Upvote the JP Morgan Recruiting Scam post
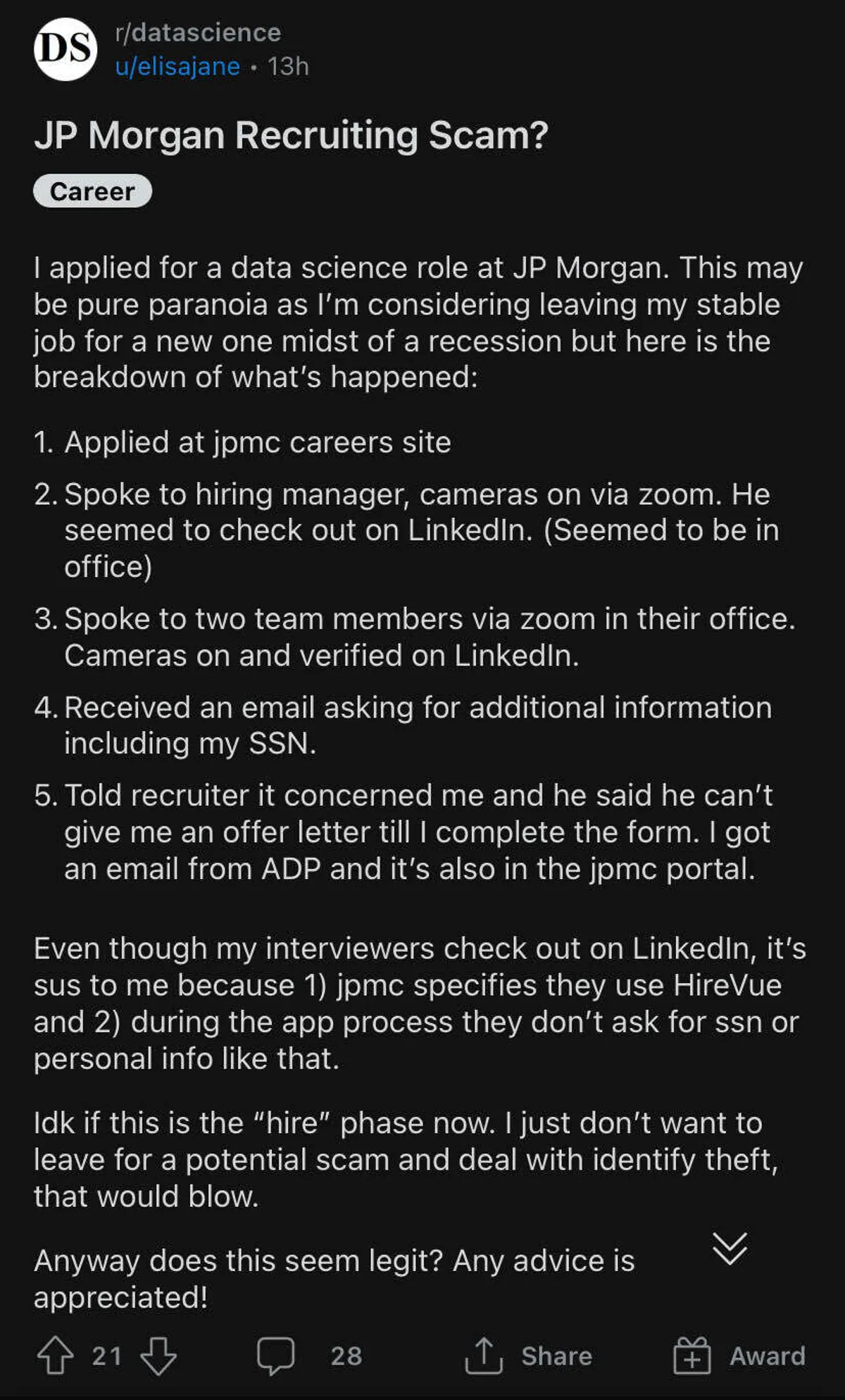845x1400 pixels. click(55, 1355)
